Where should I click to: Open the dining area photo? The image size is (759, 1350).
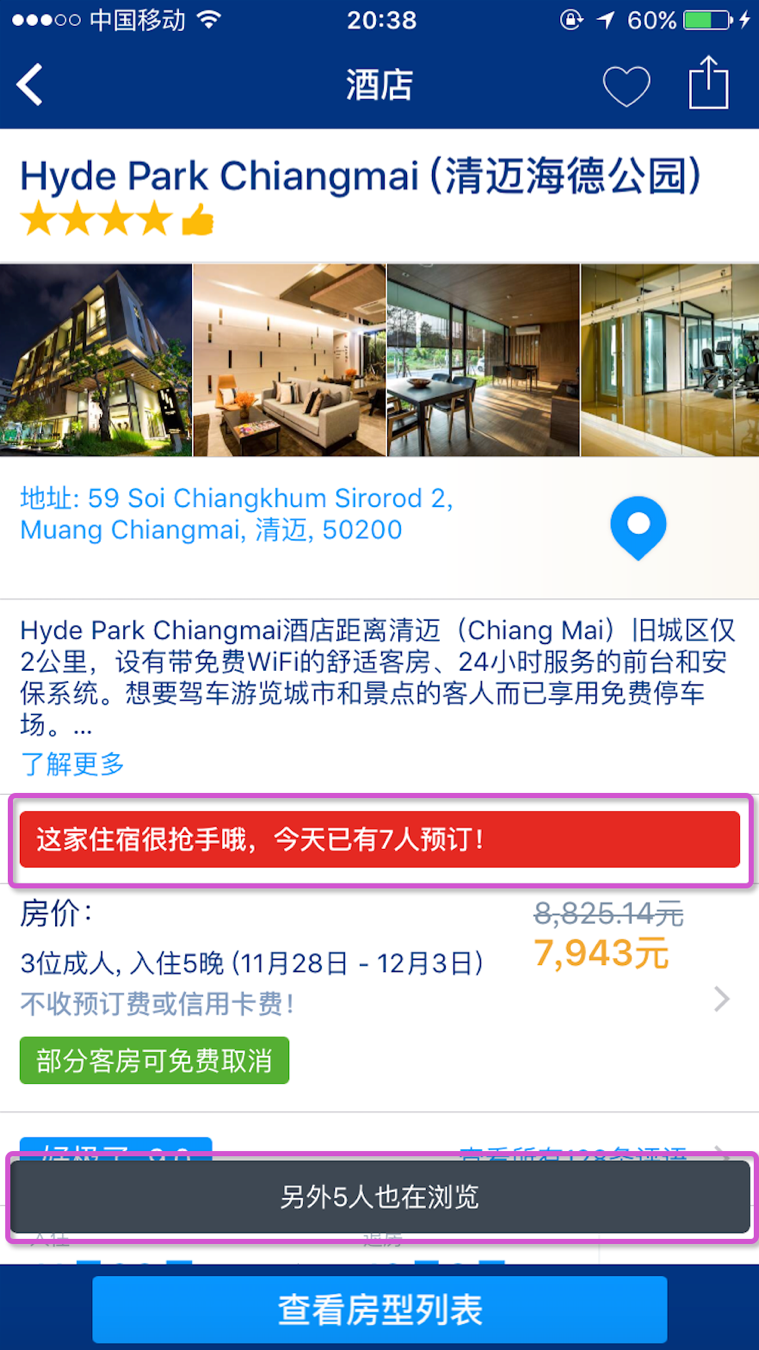click(483, 360)
